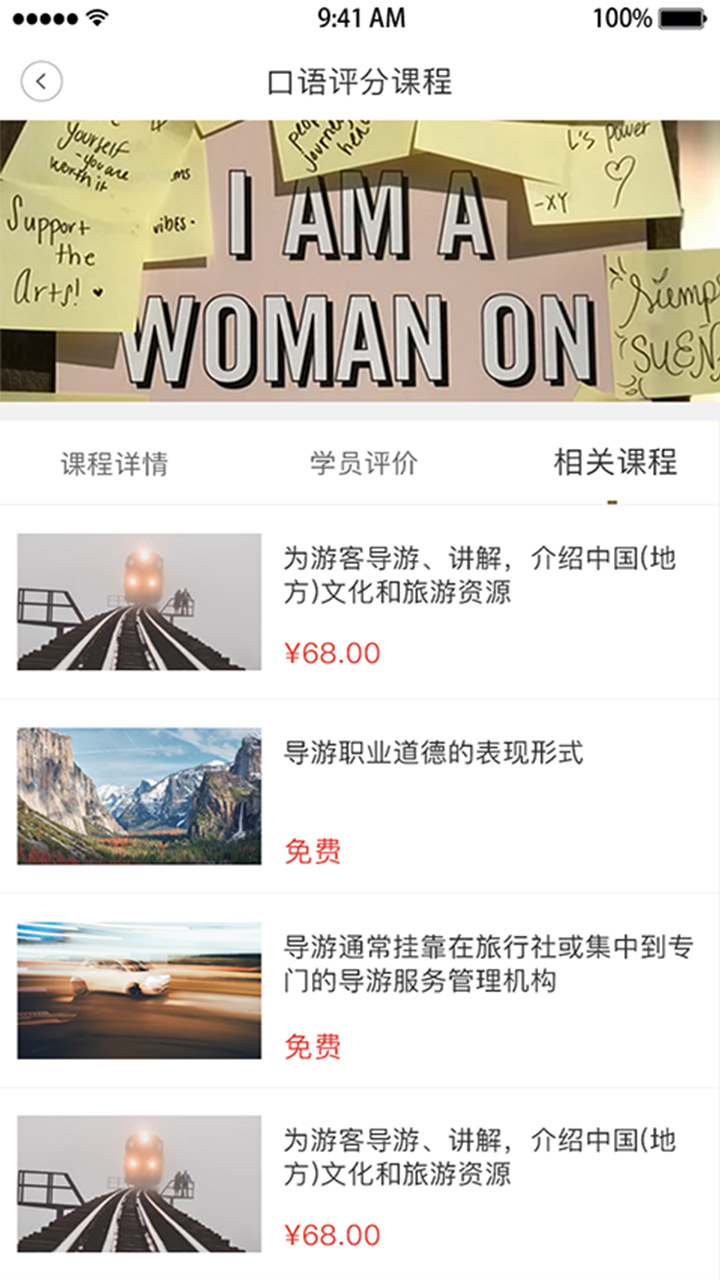Click the 免费 label under 导游职业道德的表现形式

click(x=312, y=853)
